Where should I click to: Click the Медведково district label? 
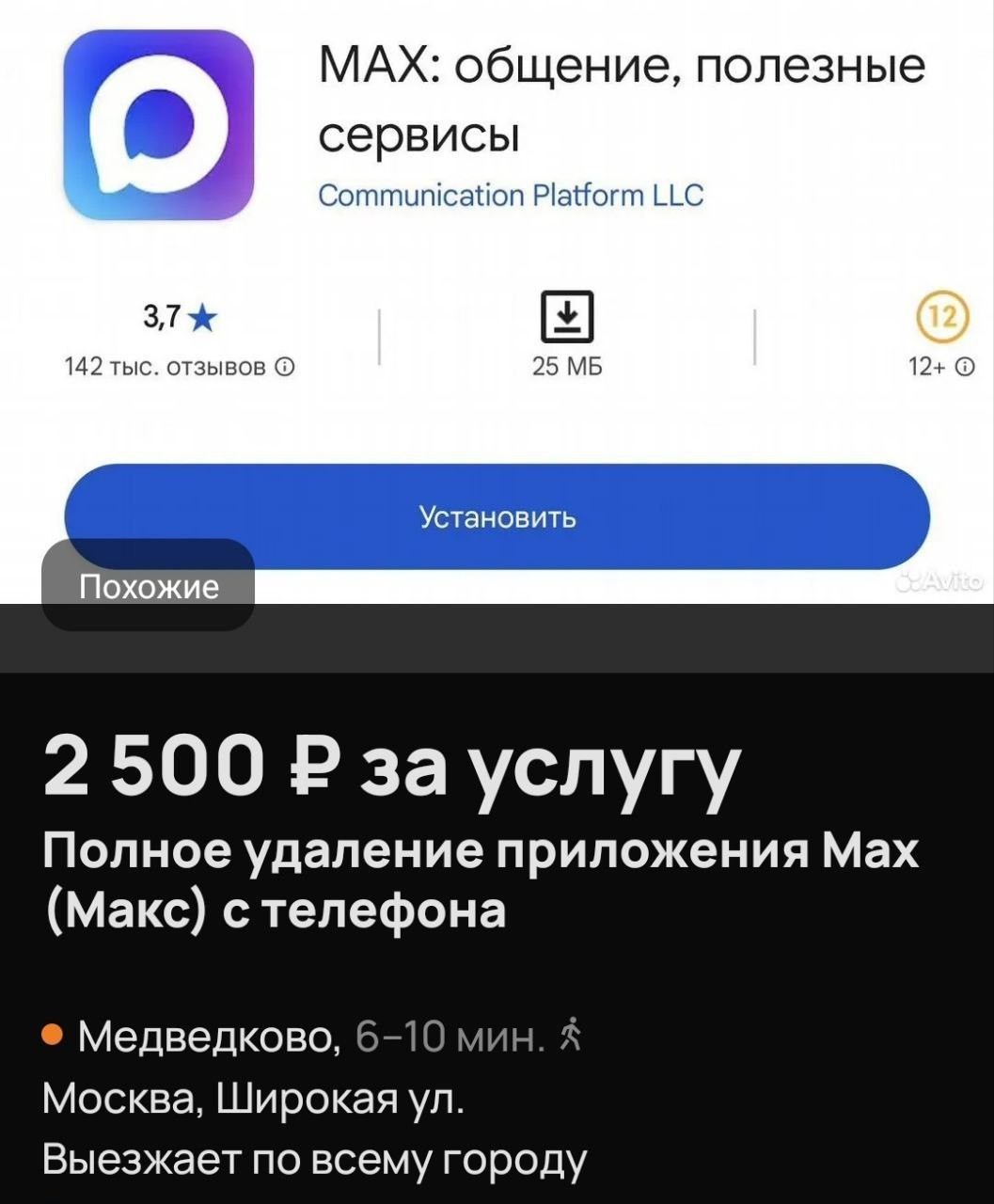(207, 1035)
